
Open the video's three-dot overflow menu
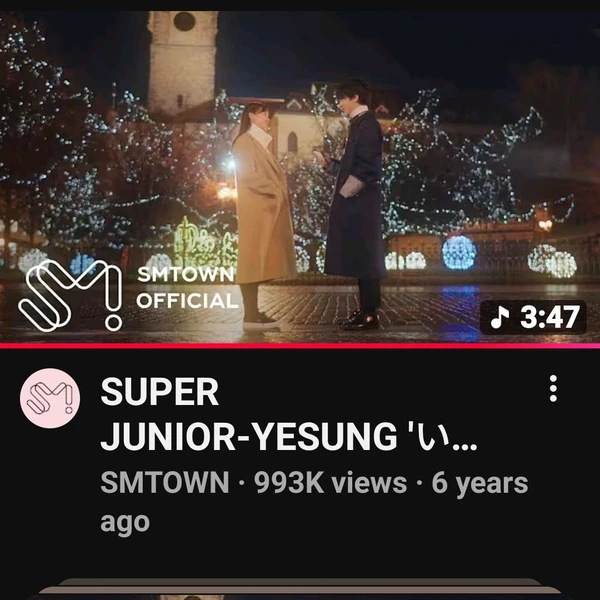553,389
